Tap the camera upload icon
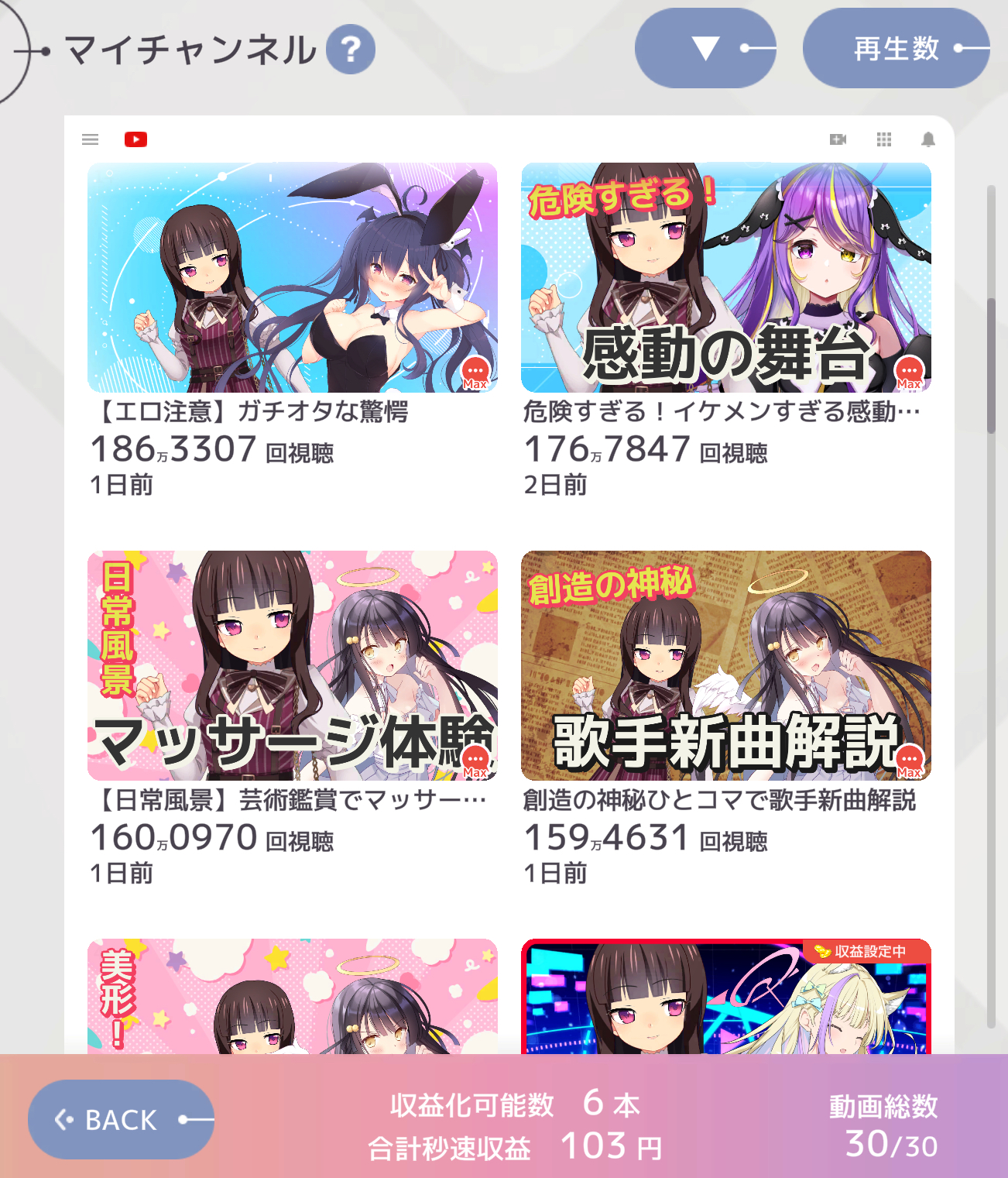This screenshot has width=1008, height=1178. point(838,139)
